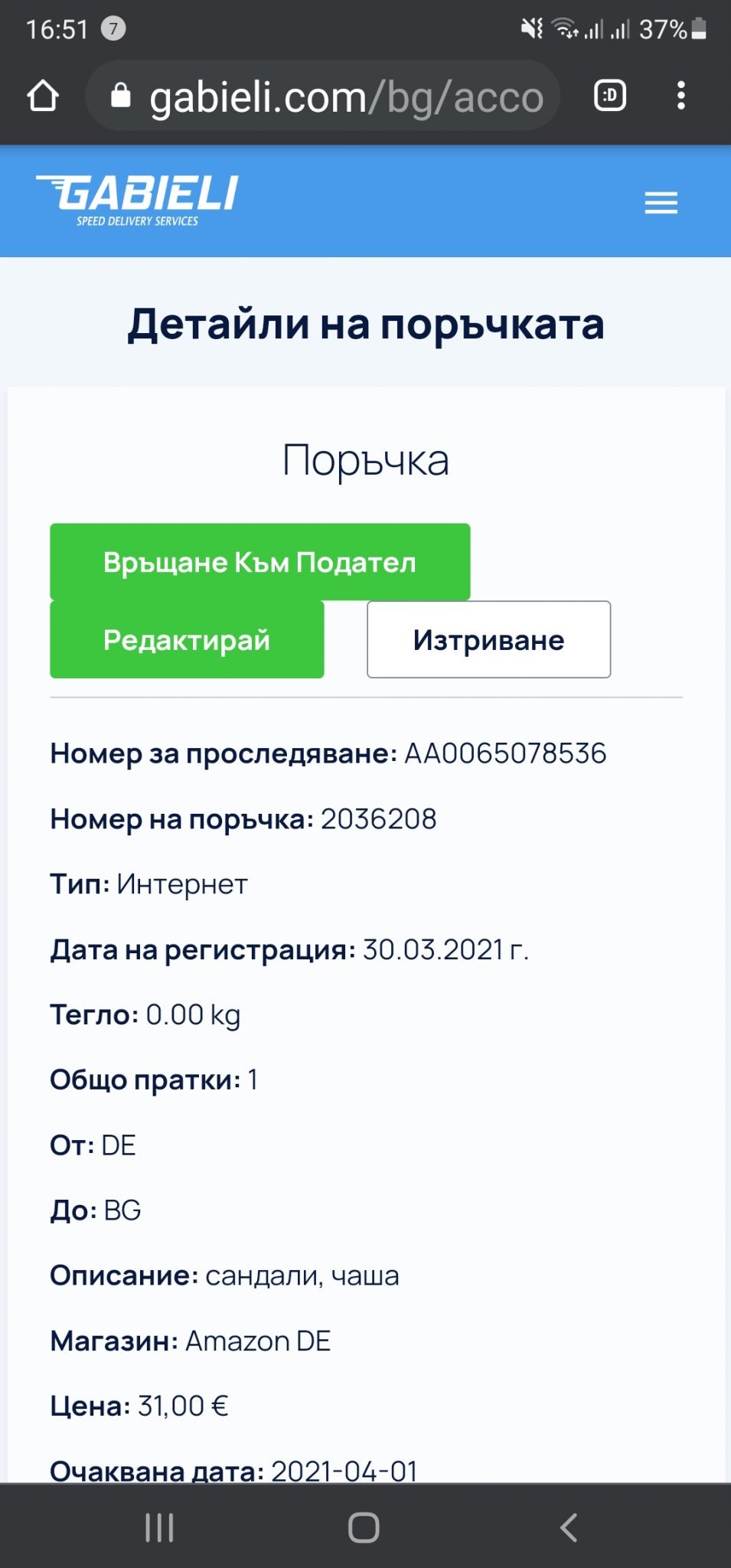The width and height of the screenshot is (731, 1568).
Task: Open the recent apps view
Action: point(160,1527)
